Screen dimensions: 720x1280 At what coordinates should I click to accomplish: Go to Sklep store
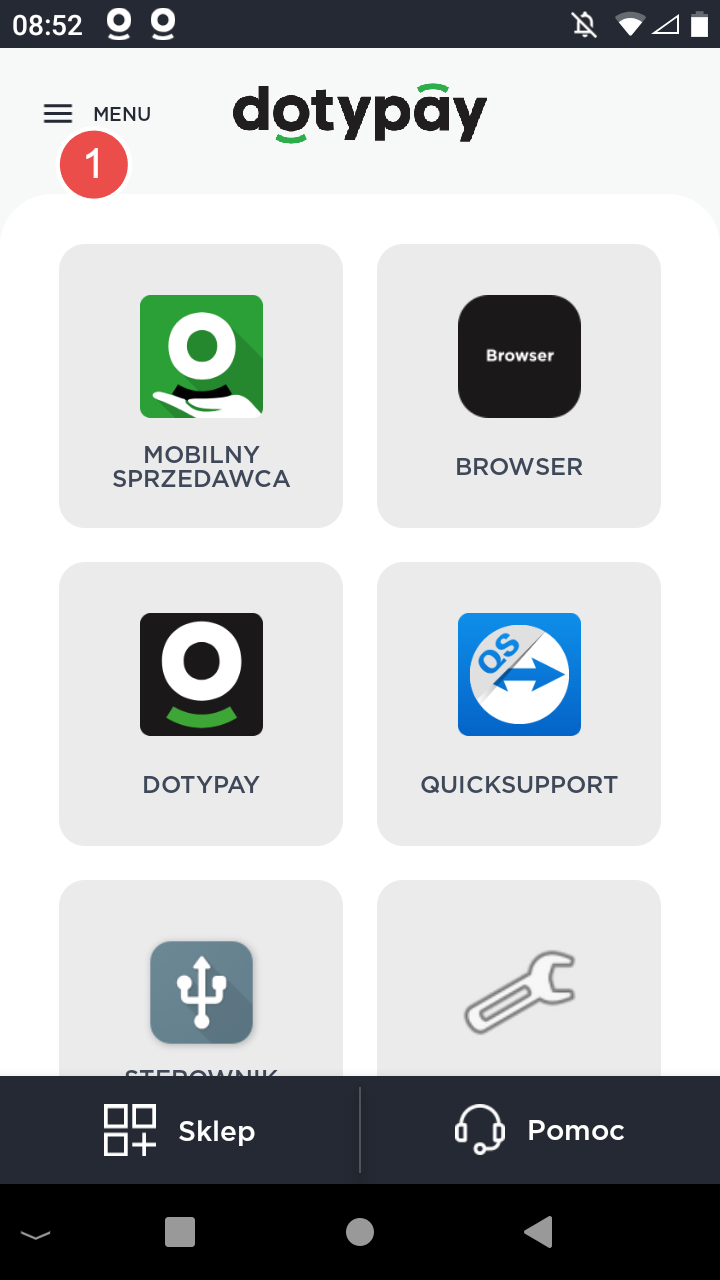(x=180, y=1130)
